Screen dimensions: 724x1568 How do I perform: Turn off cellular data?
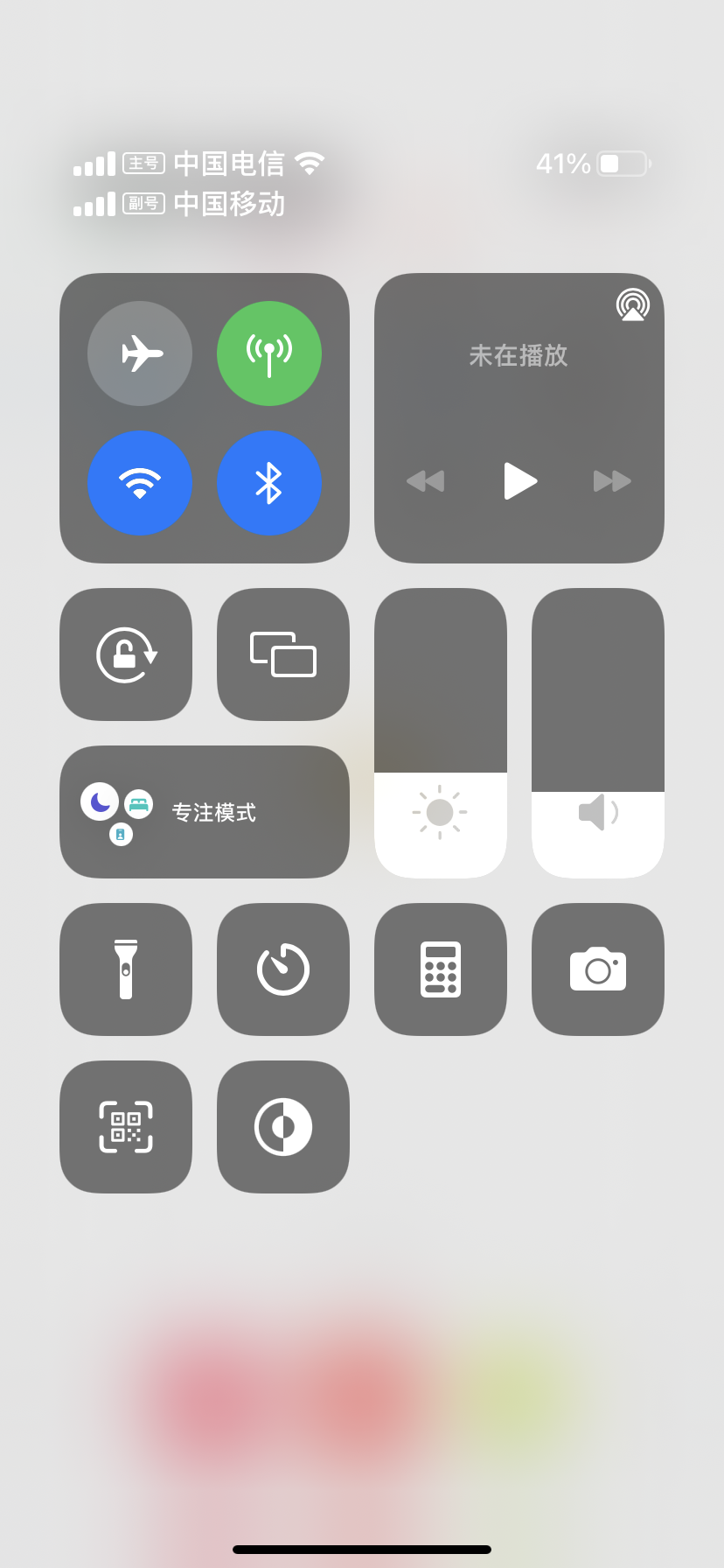[269, 353]
